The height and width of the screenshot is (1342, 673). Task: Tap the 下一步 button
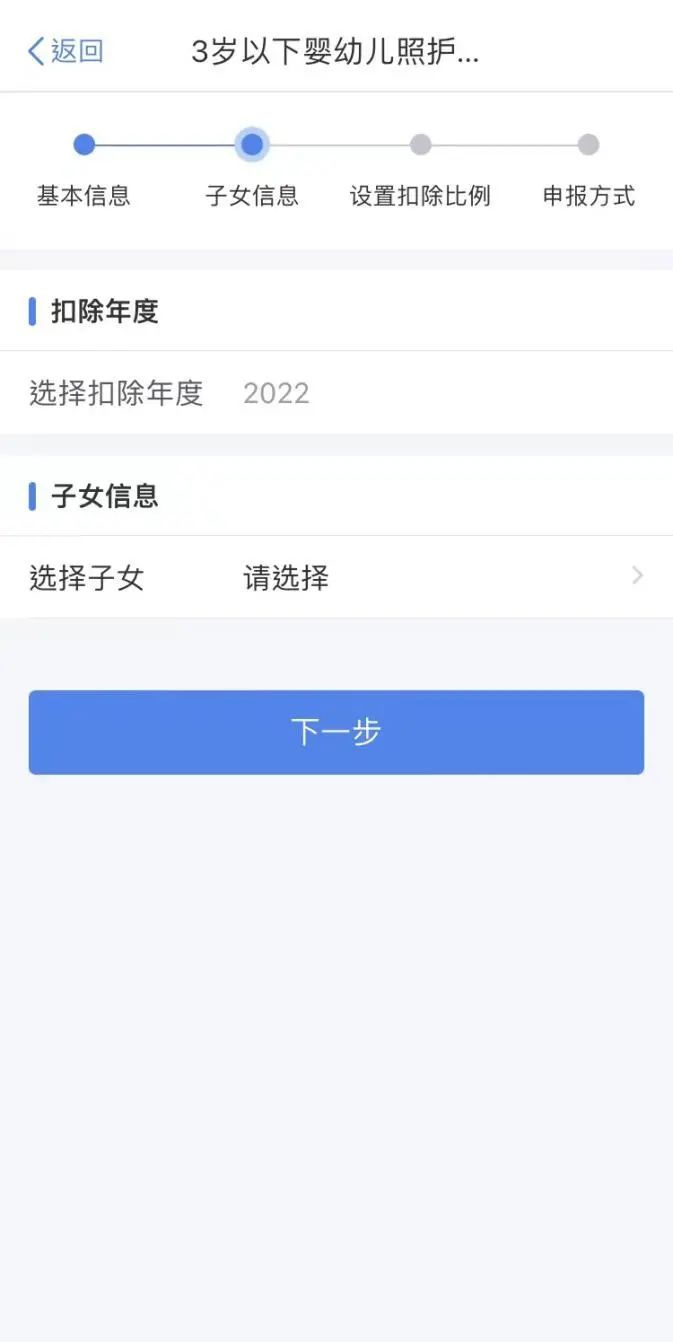point(336,732)
